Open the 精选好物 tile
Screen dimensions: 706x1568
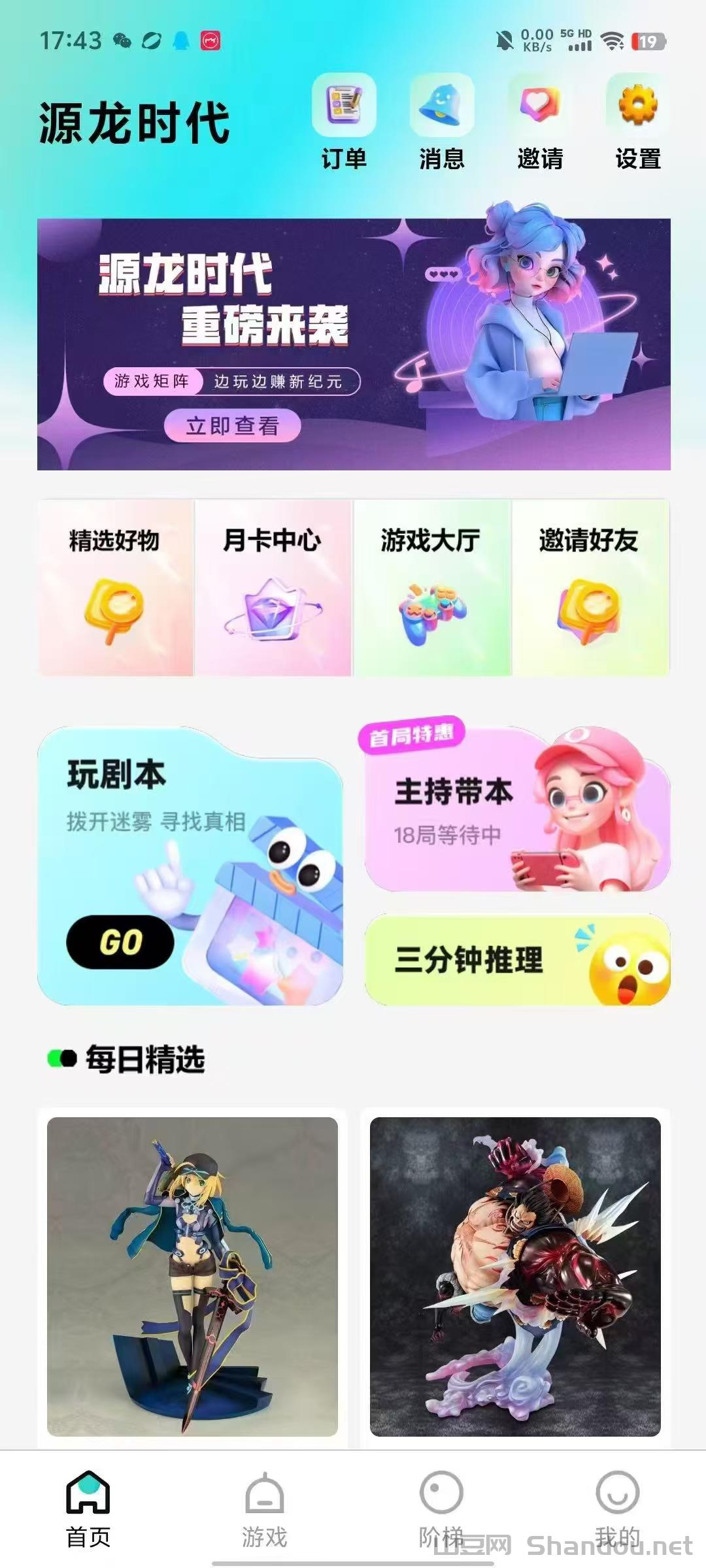pyautogui.click(x=115, y=588)
